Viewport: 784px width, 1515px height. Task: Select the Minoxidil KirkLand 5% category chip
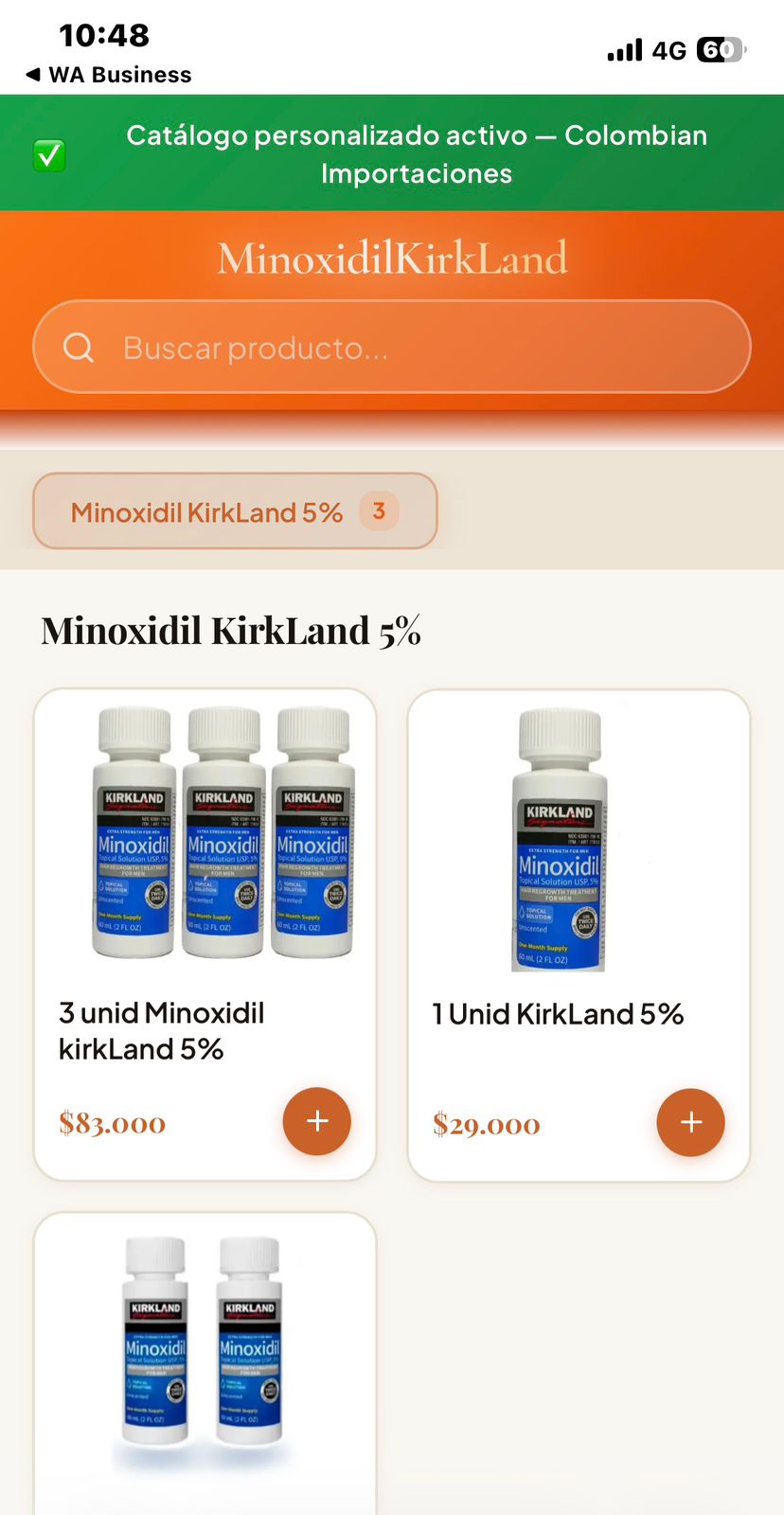coord(235,511)
